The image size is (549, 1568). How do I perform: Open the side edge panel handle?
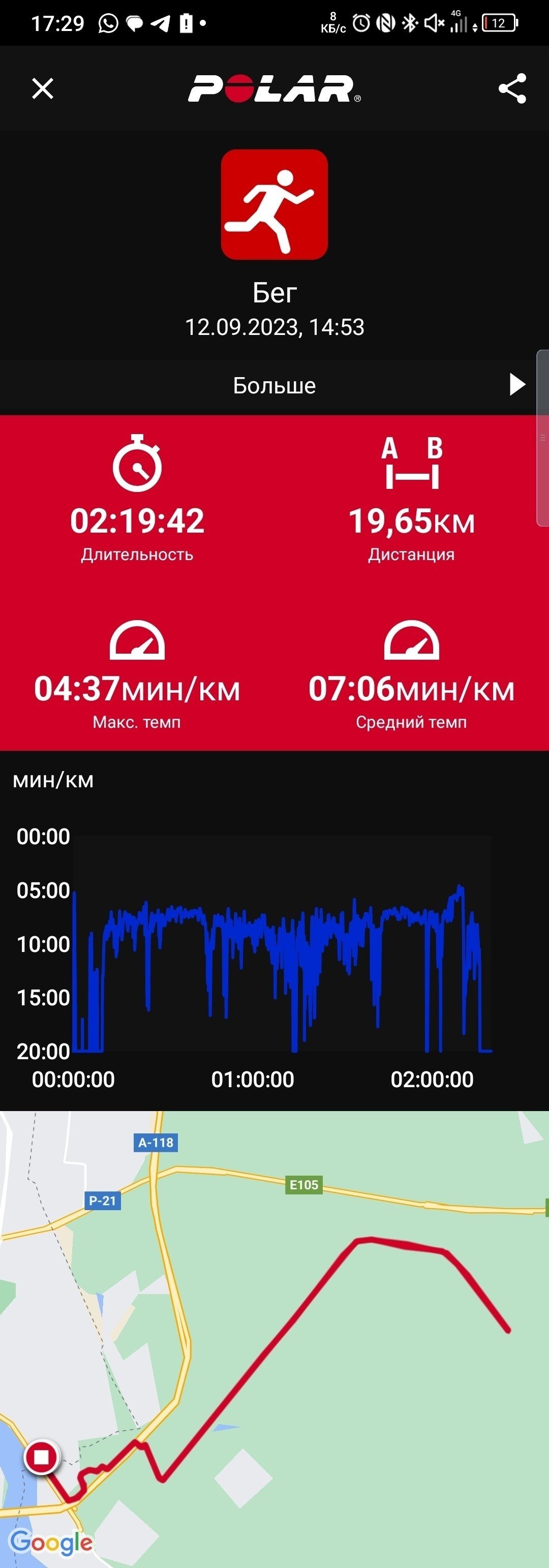tap(542, 437)
